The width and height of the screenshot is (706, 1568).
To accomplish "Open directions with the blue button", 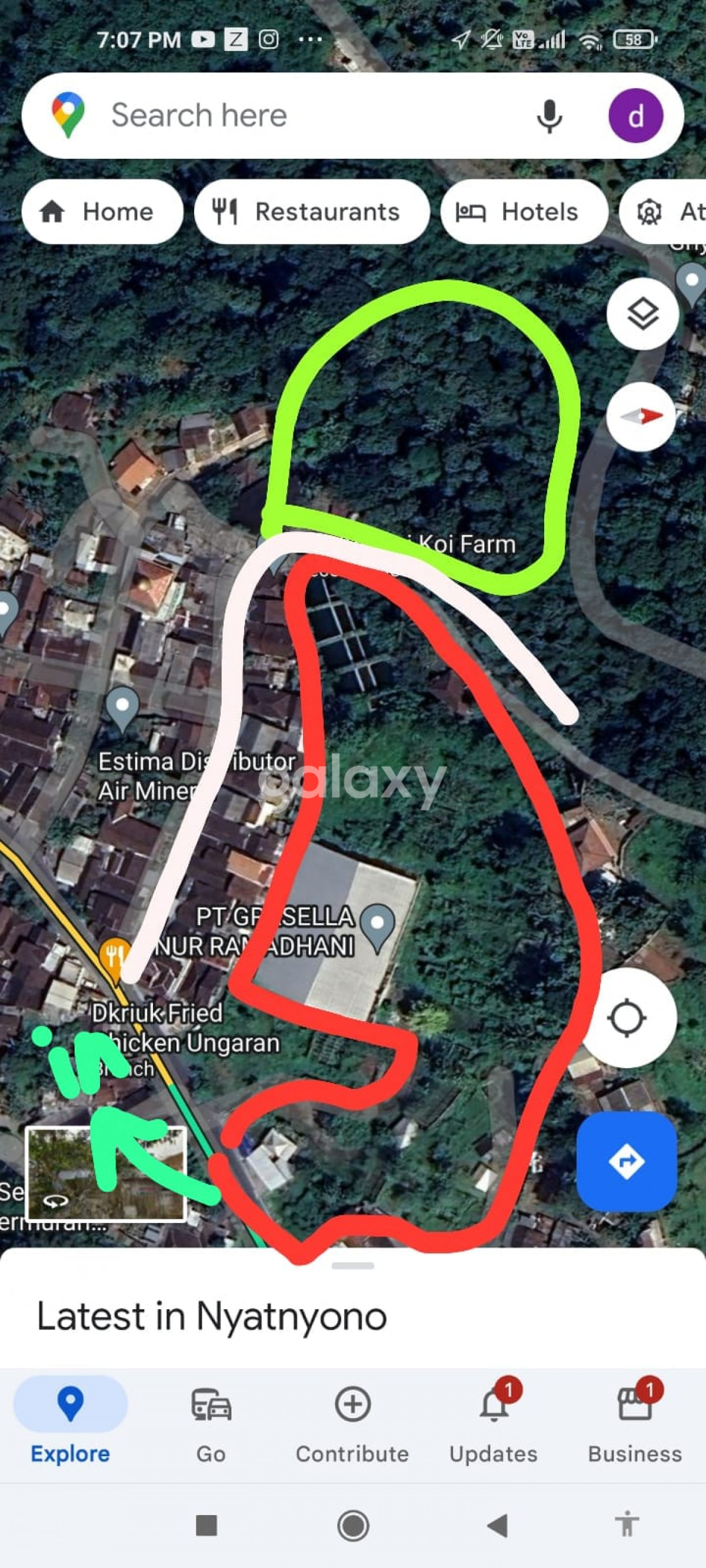I will point(627,1162).
